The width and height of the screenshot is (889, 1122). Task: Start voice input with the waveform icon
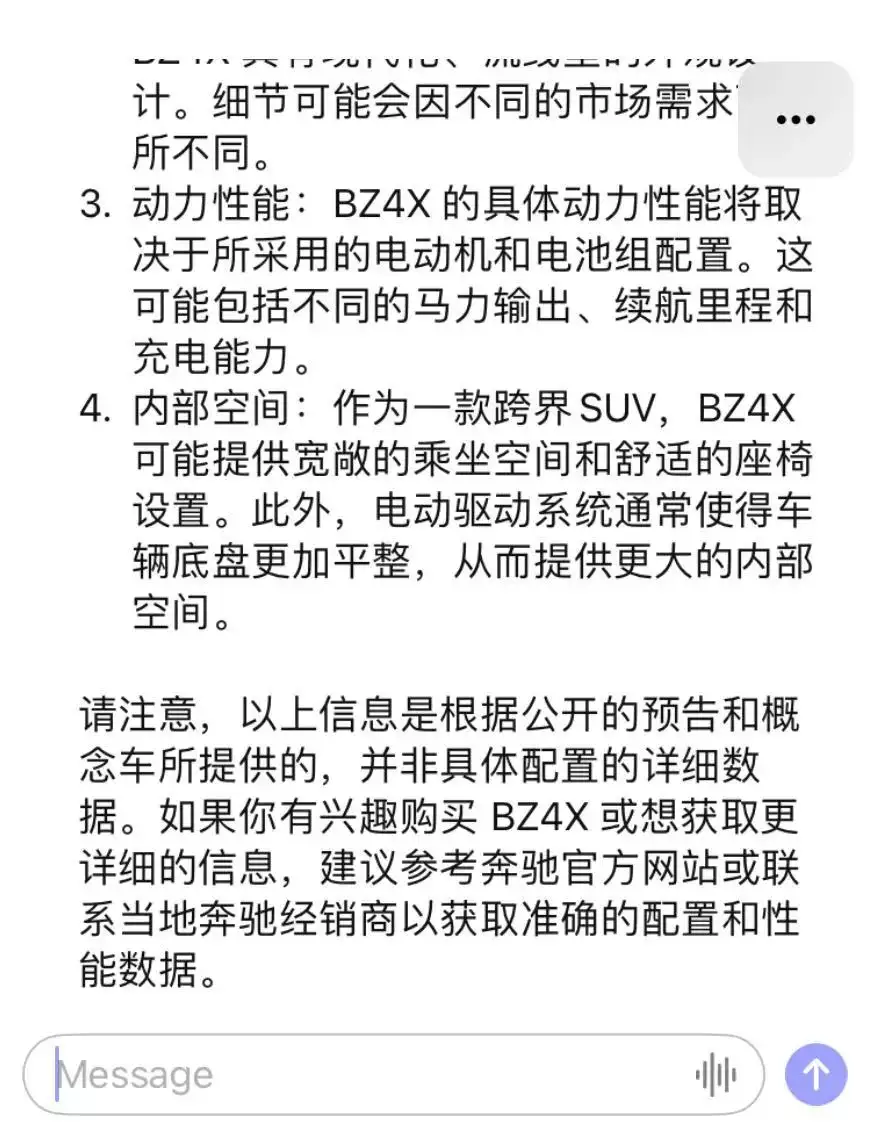[x=715, y=1075]
